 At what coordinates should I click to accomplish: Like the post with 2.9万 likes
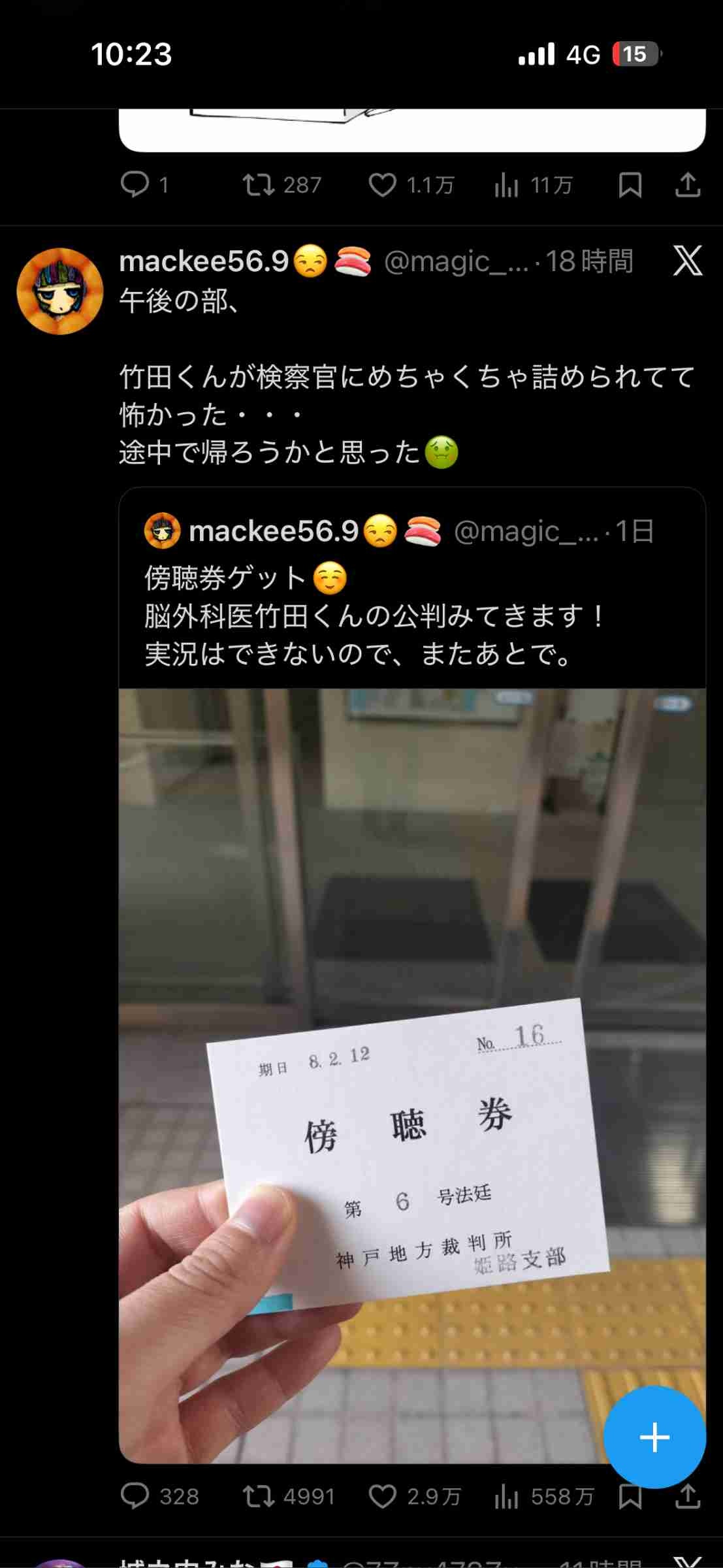tap(383, 1496)
